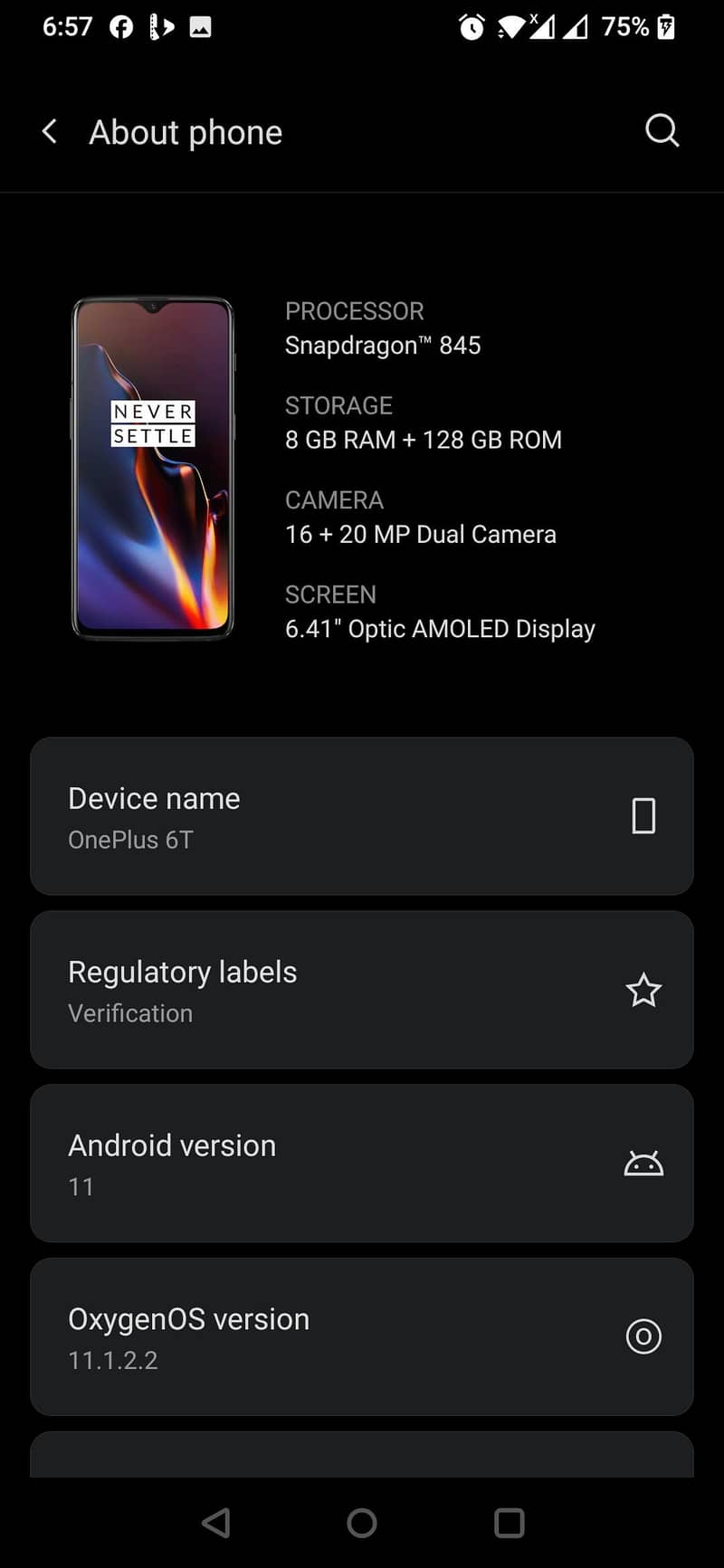Open the Facebook icon in the status bar
Image resolution: width=724 pixels, height=1568 pixels.
tap(120, 26)
